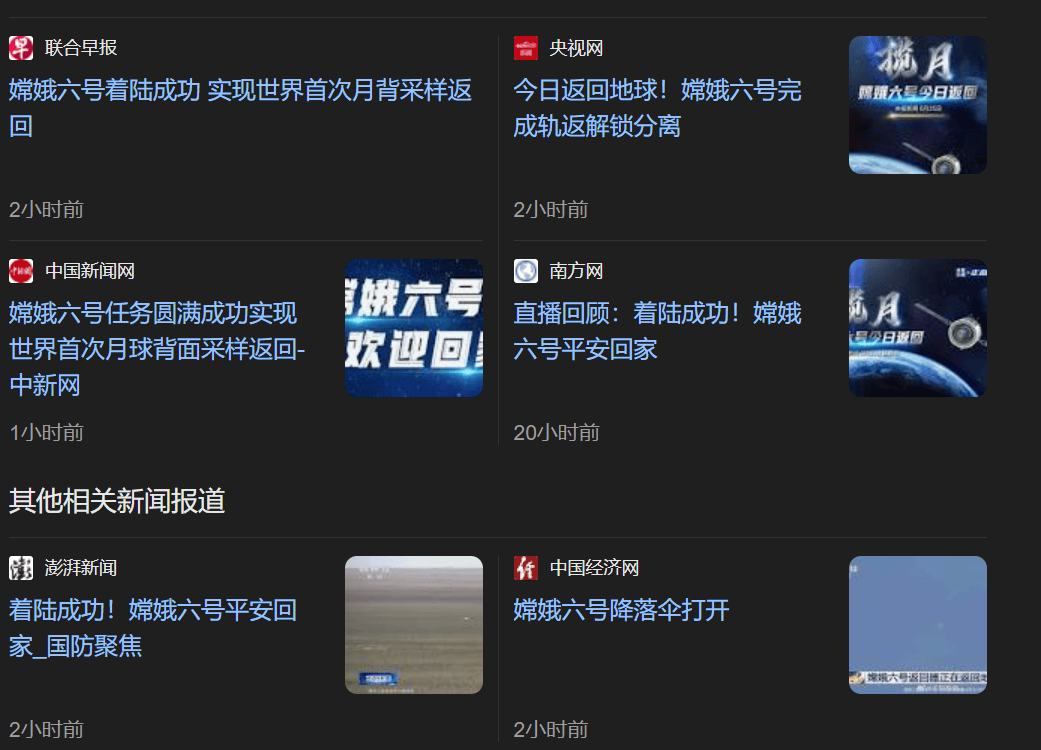Tap the 南方网 article thumbnail
Screen dimensions: 1041x750
pyautogui.click(x=917, y=328)
